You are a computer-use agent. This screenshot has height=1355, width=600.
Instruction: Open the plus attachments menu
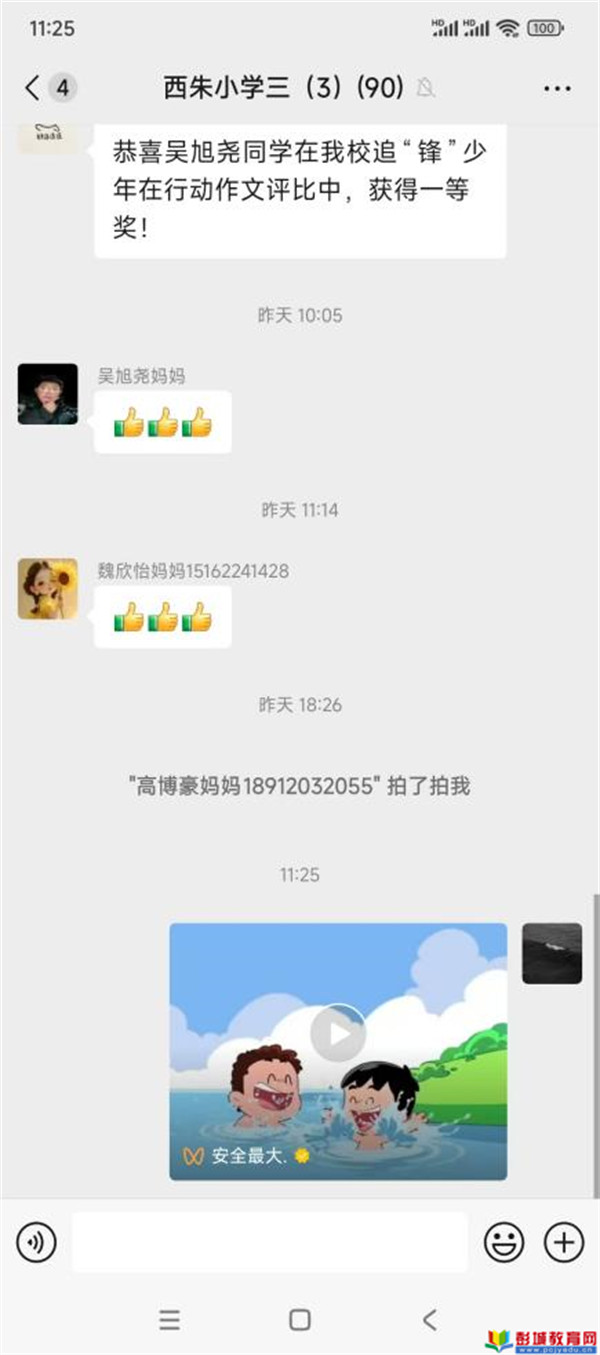coord(563,1243)
